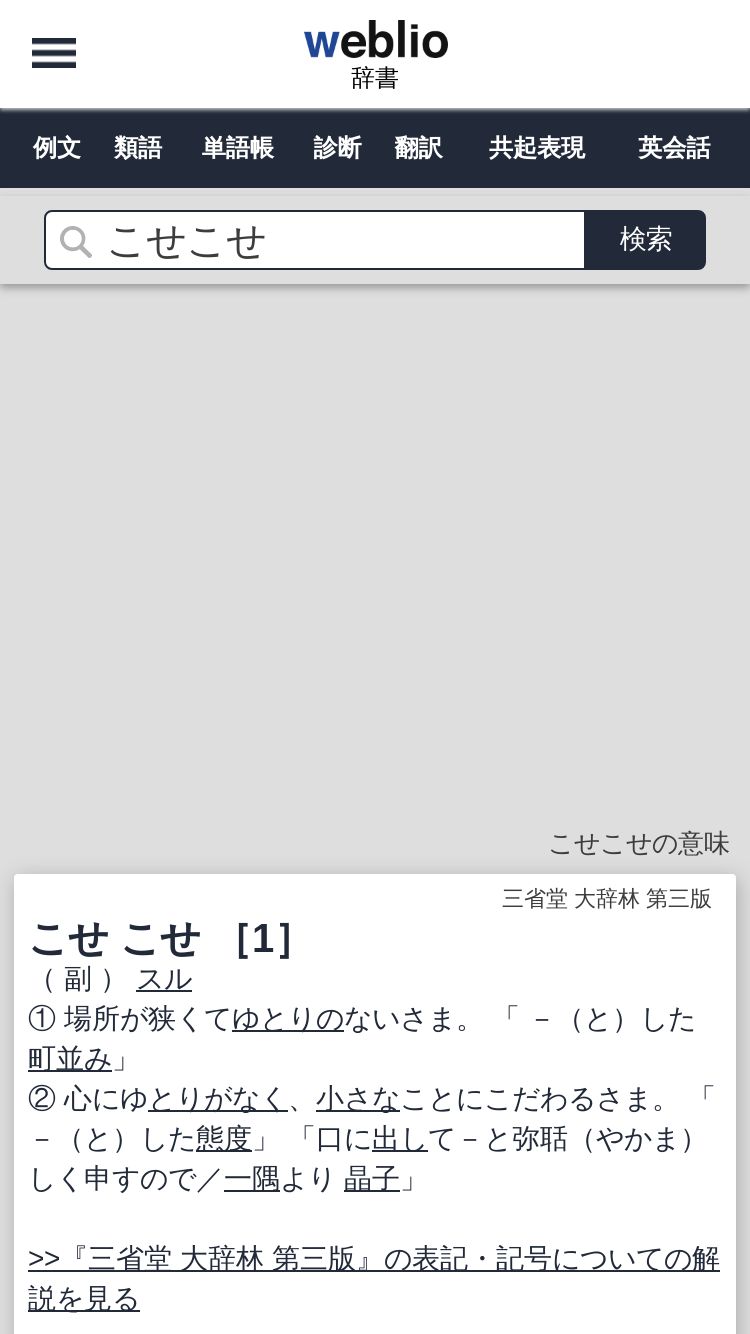The height and width of the screenshot is (1334, 750).
Task: Open the 共起表現 section
Action: click(x=537, y=148)
